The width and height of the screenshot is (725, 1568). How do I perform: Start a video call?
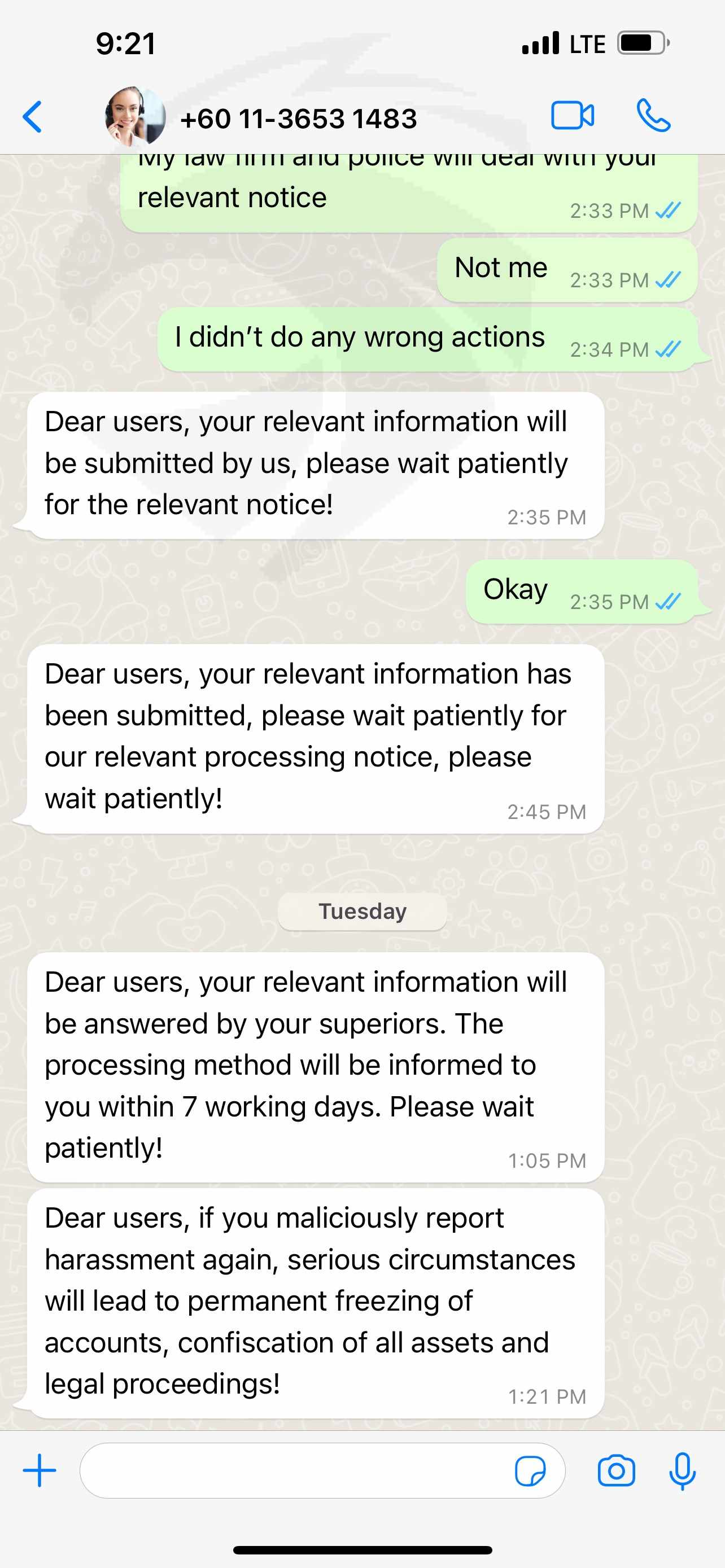click(x=572, y=116)
